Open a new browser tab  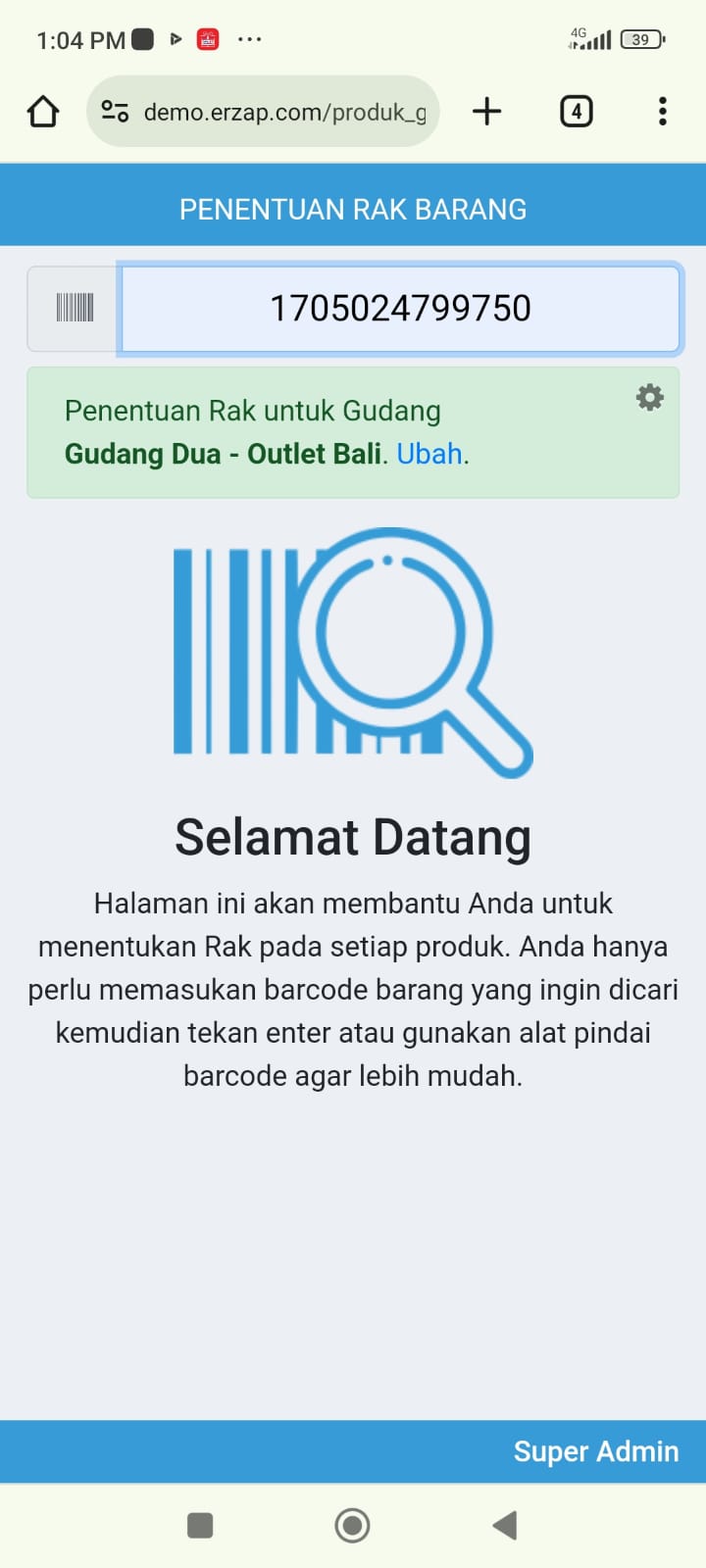[486, 112]
